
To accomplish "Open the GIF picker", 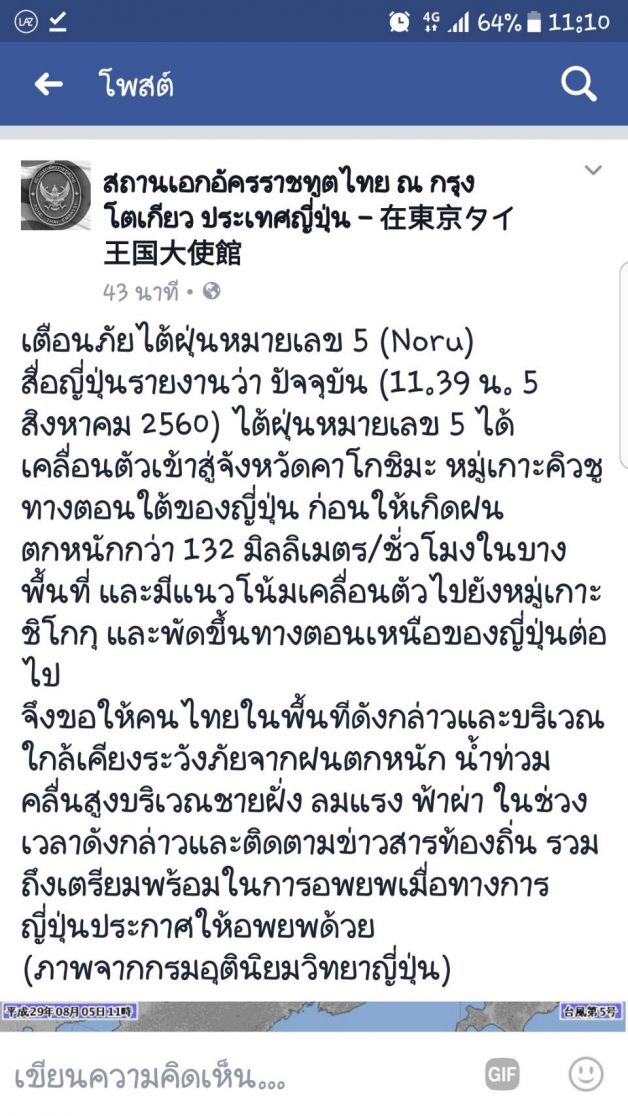I will (x=503, y=1074).
